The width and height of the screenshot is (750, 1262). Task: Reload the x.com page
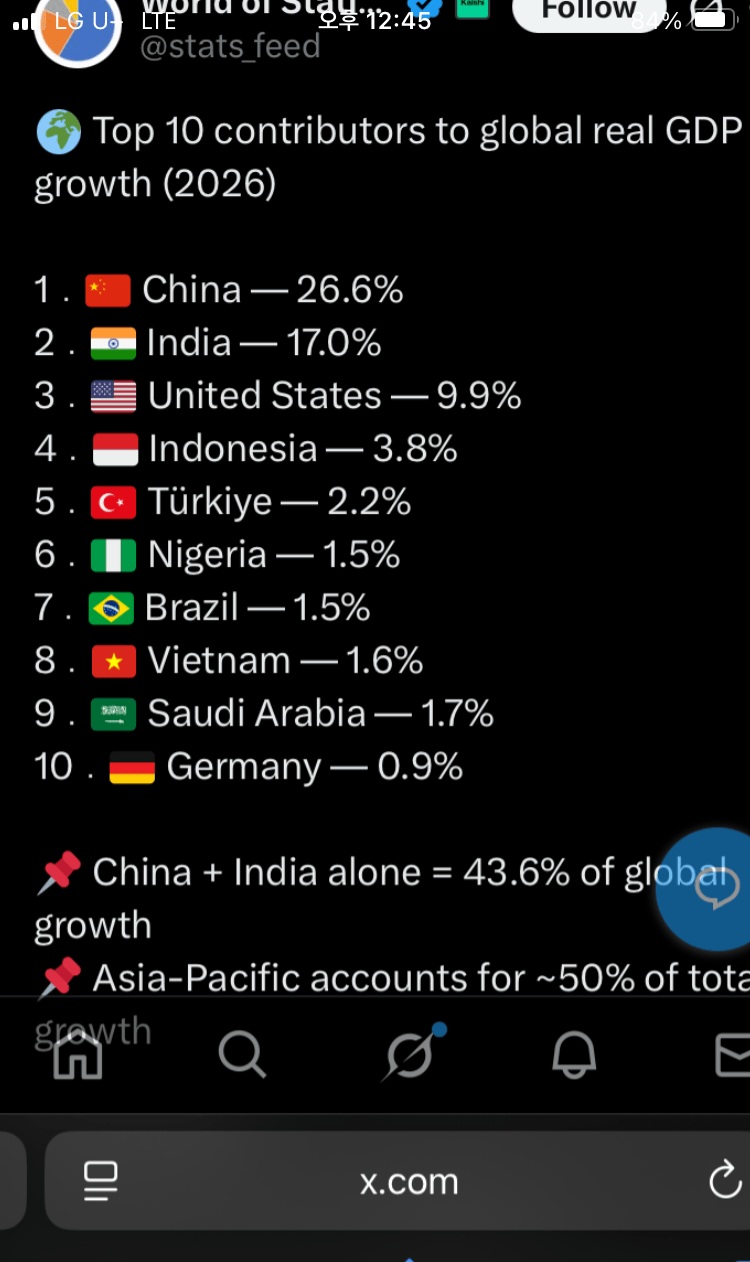pyautogui.click(x=725, y=1181)
